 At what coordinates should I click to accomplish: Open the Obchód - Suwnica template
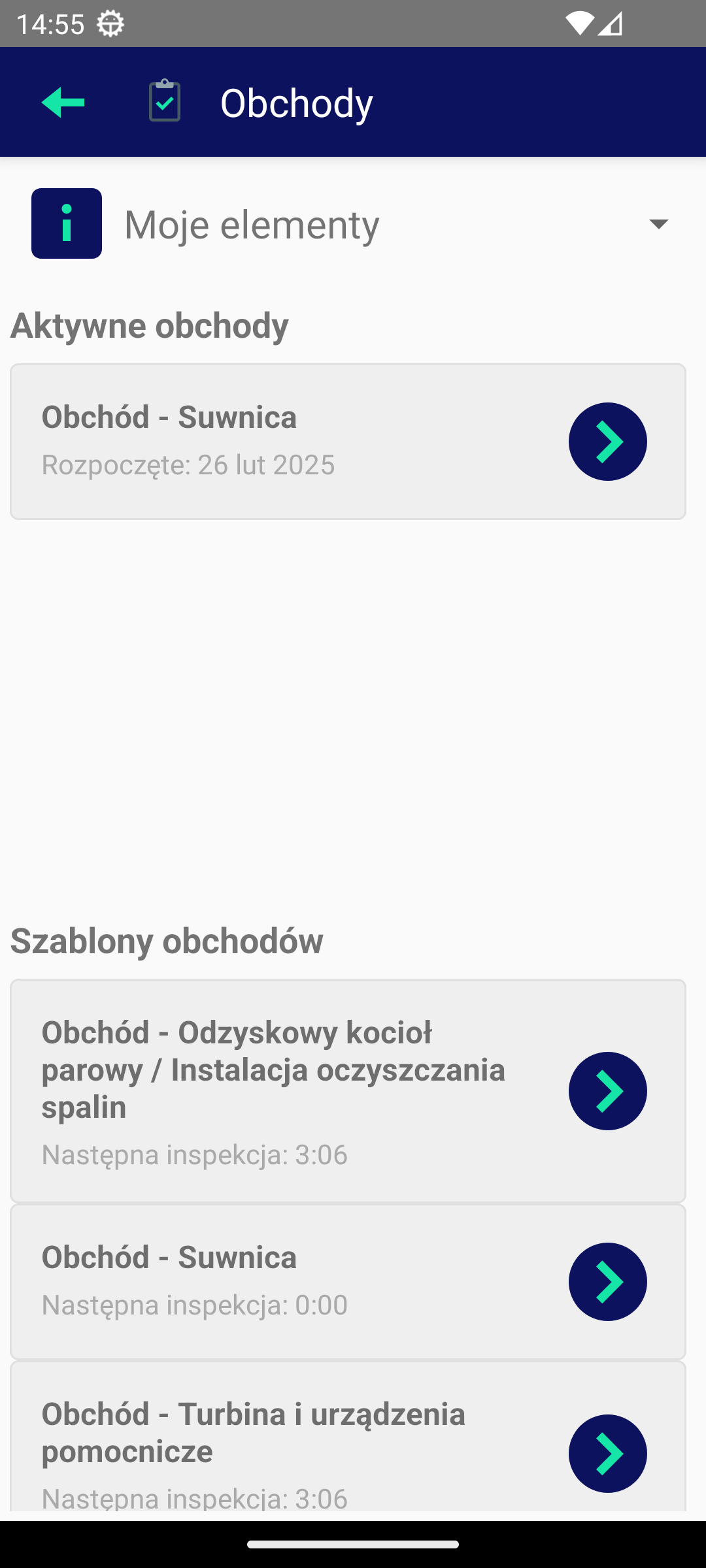point(261,1281)
